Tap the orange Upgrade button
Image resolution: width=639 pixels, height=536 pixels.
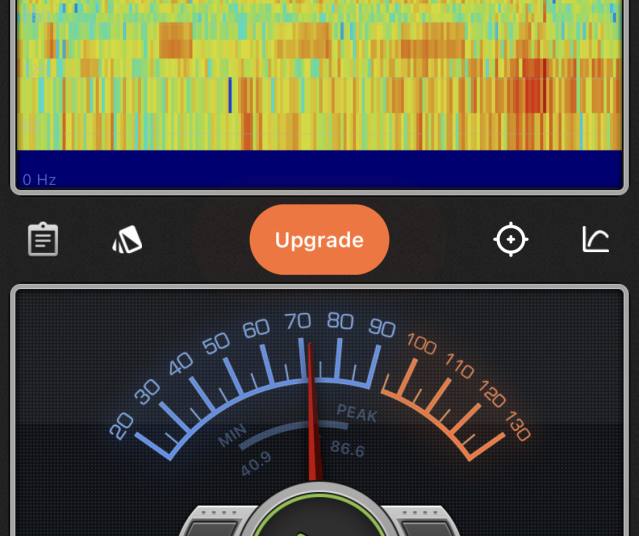[319, 240]
